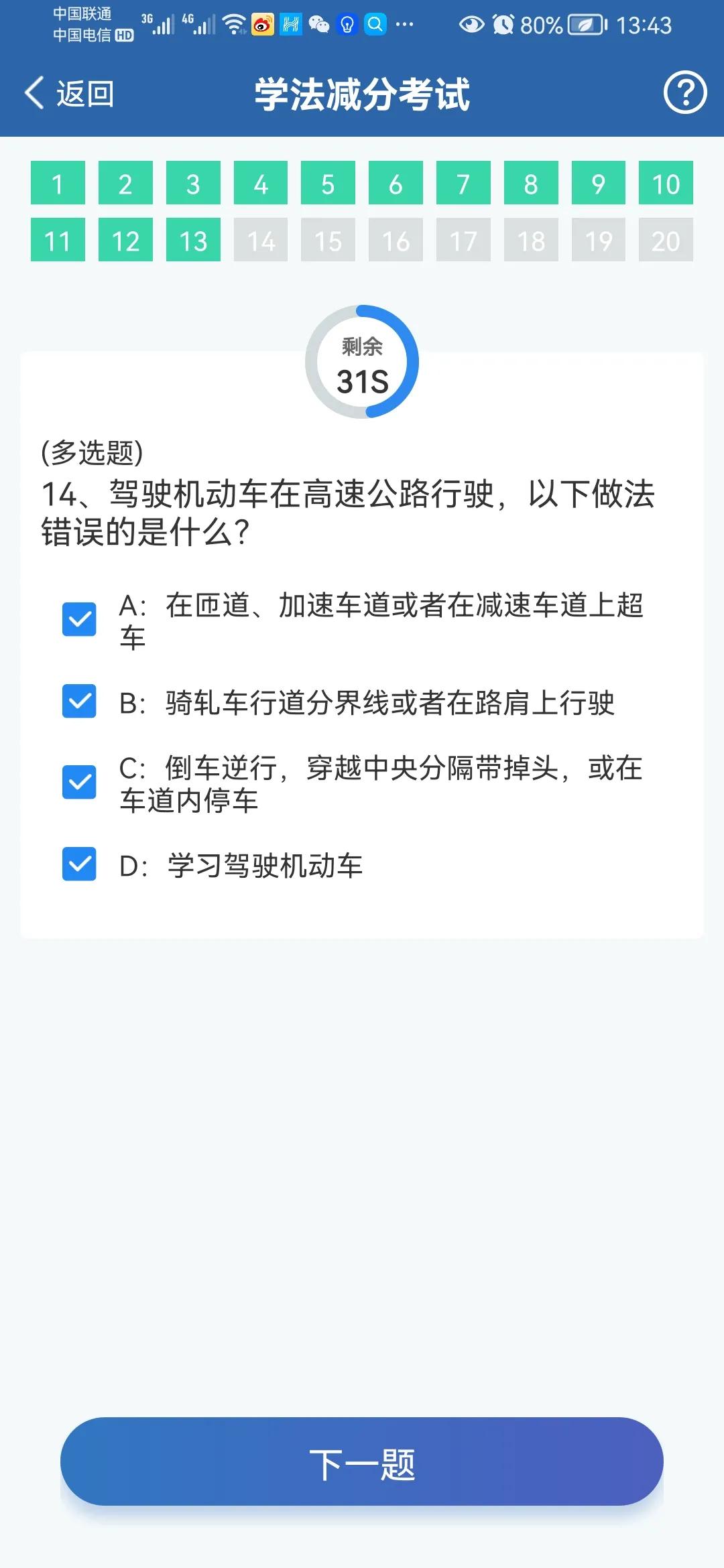Go back using the 返回 button
724x1568 pixels.
pos(69,93)
